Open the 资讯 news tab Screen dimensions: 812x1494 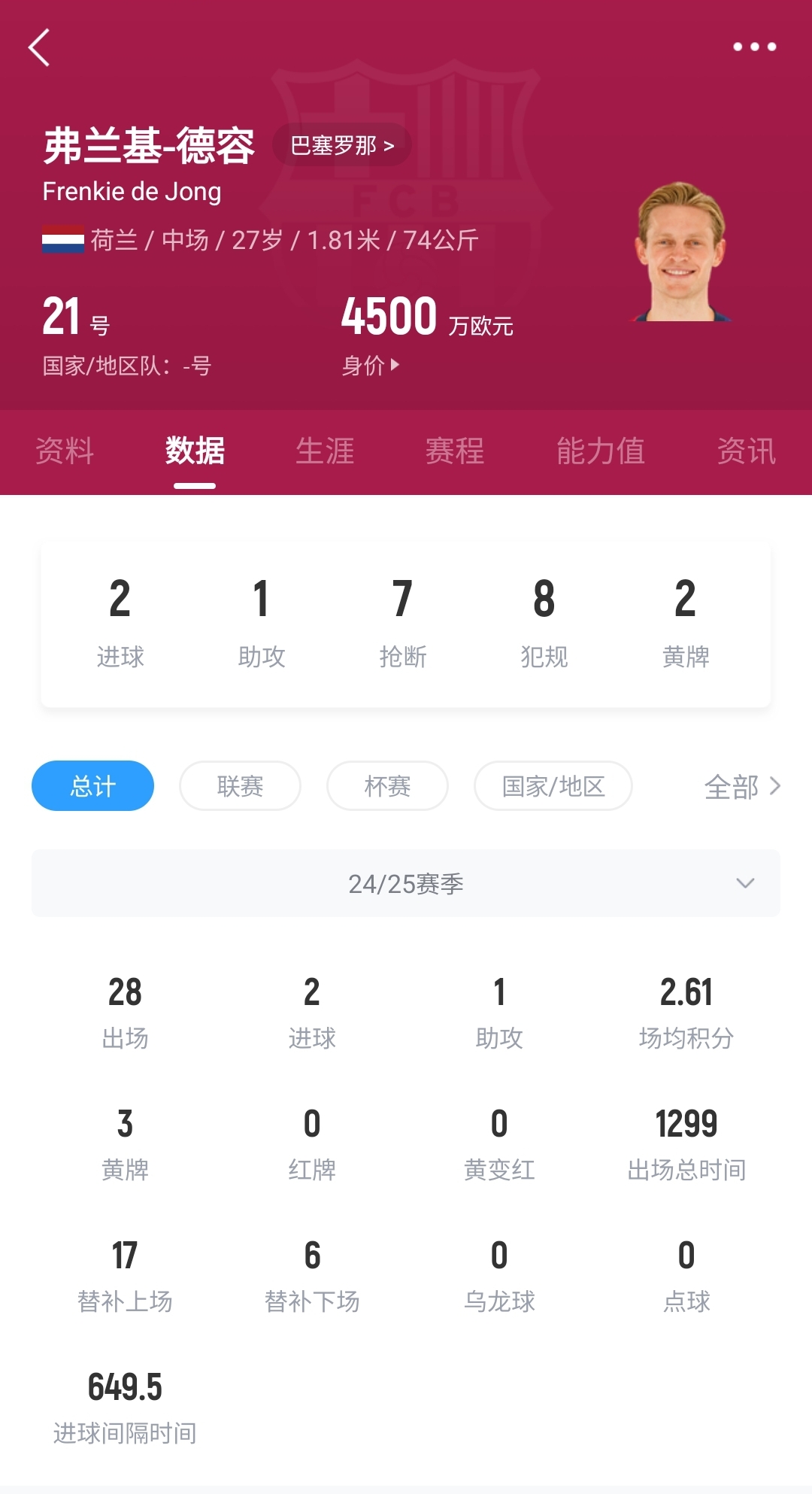coord(746,451)
